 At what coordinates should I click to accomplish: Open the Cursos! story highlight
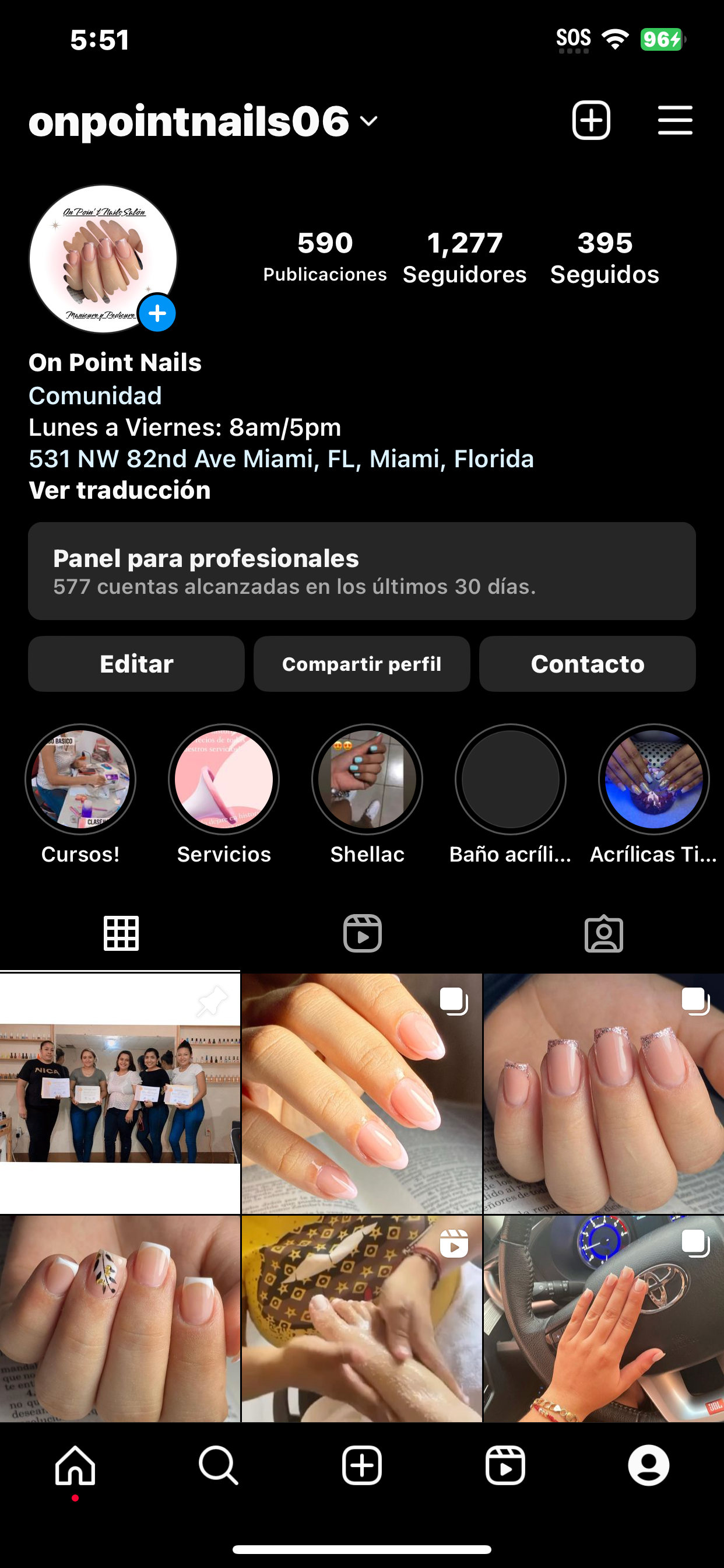tap(80, 779)
